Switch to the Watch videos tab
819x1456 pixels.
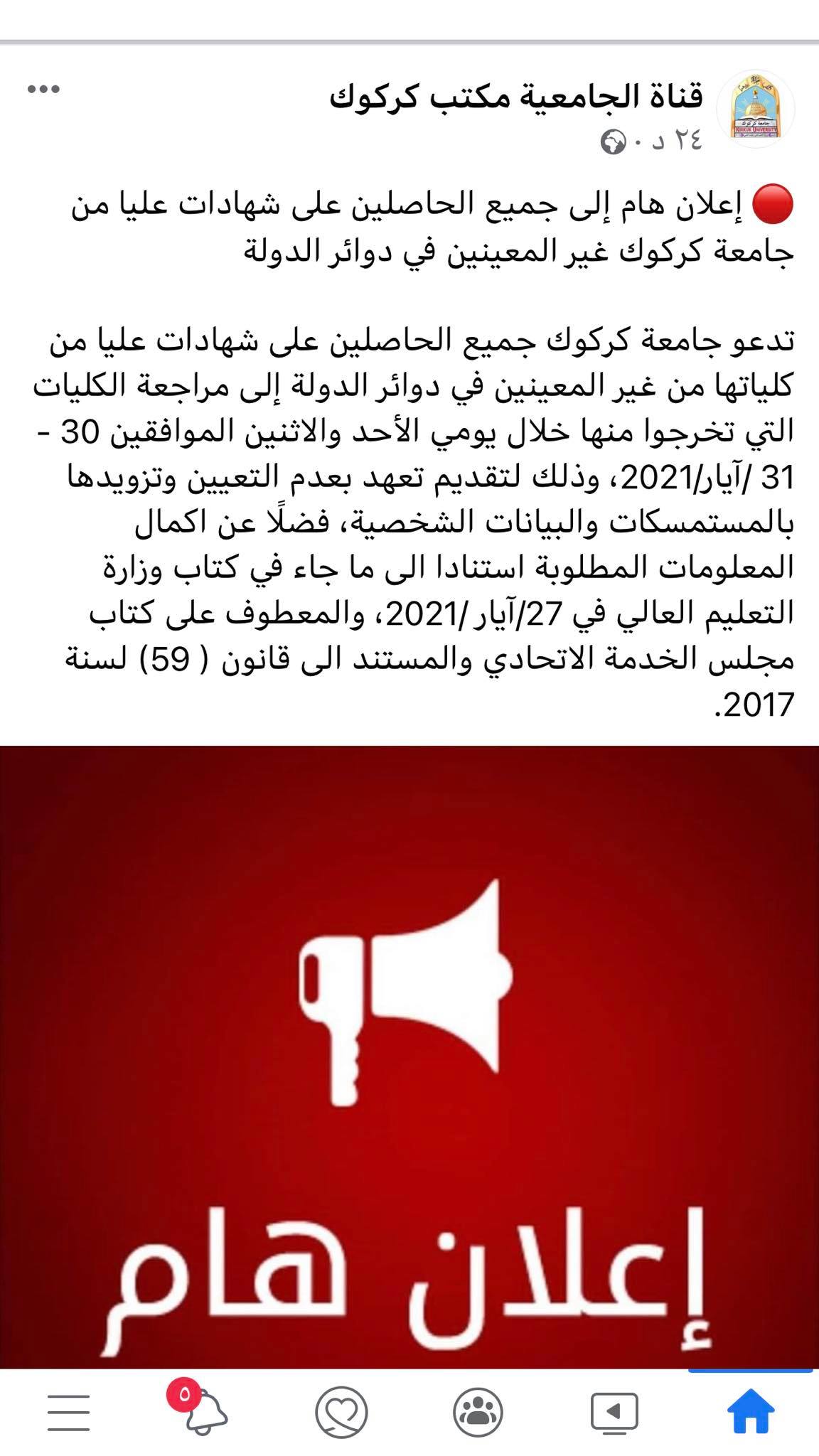point(614,1412)
